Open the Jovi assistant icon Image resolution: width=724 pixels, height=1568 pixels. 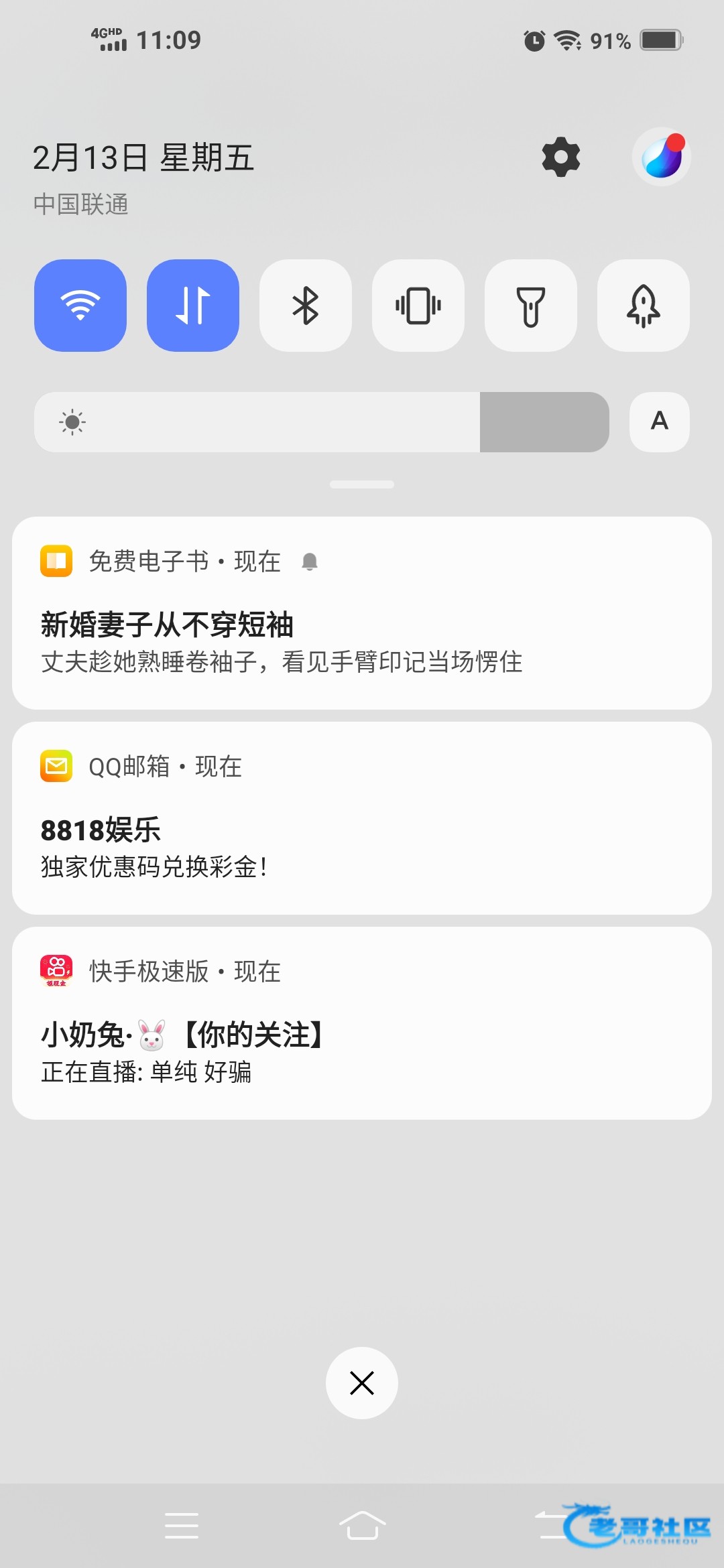[x=662, y=157]
